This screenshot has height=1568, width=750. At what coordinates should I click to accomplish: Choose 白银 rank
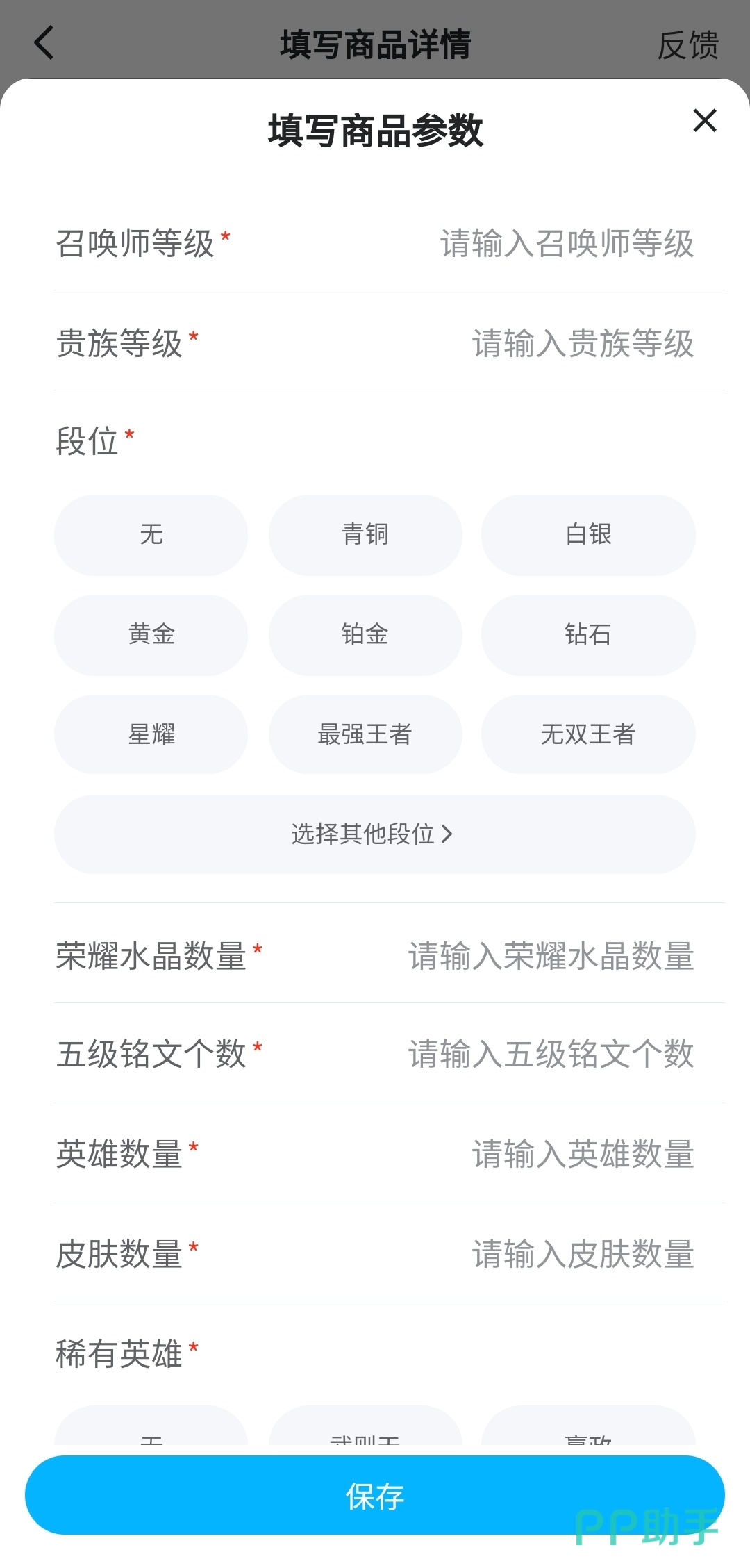coord(588,535)
